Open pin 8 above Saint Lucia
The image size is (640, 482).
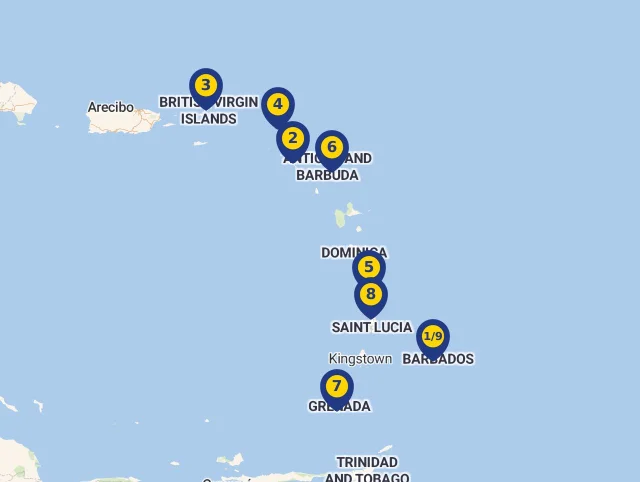pyautogui.click(x=370, y=294)
